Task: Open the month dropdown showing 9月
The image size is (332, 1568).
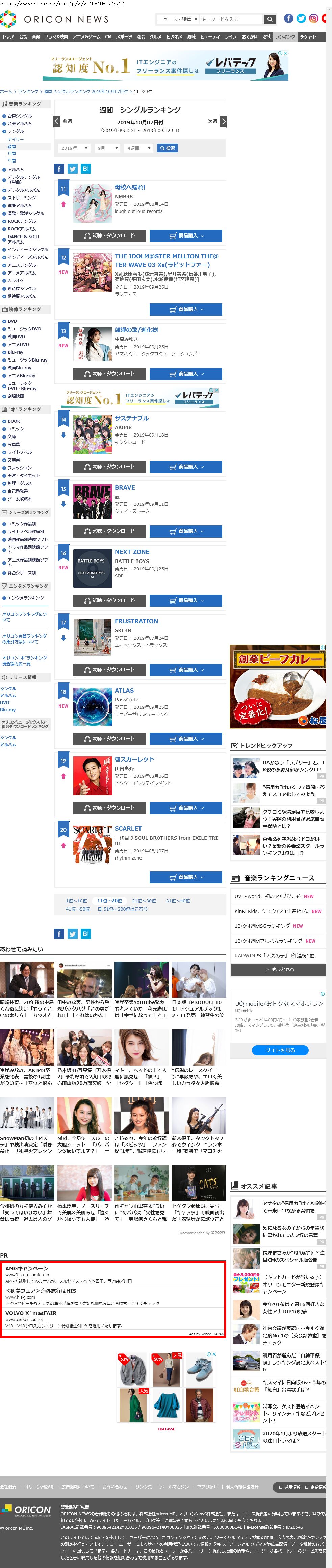Action: coord(108,148)
